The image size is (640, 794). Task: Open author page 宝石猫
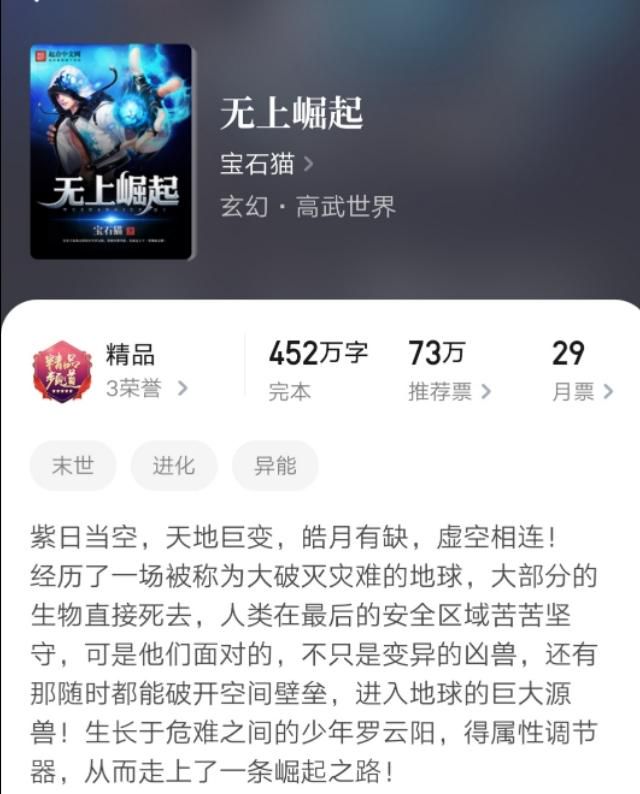point(267,163)
